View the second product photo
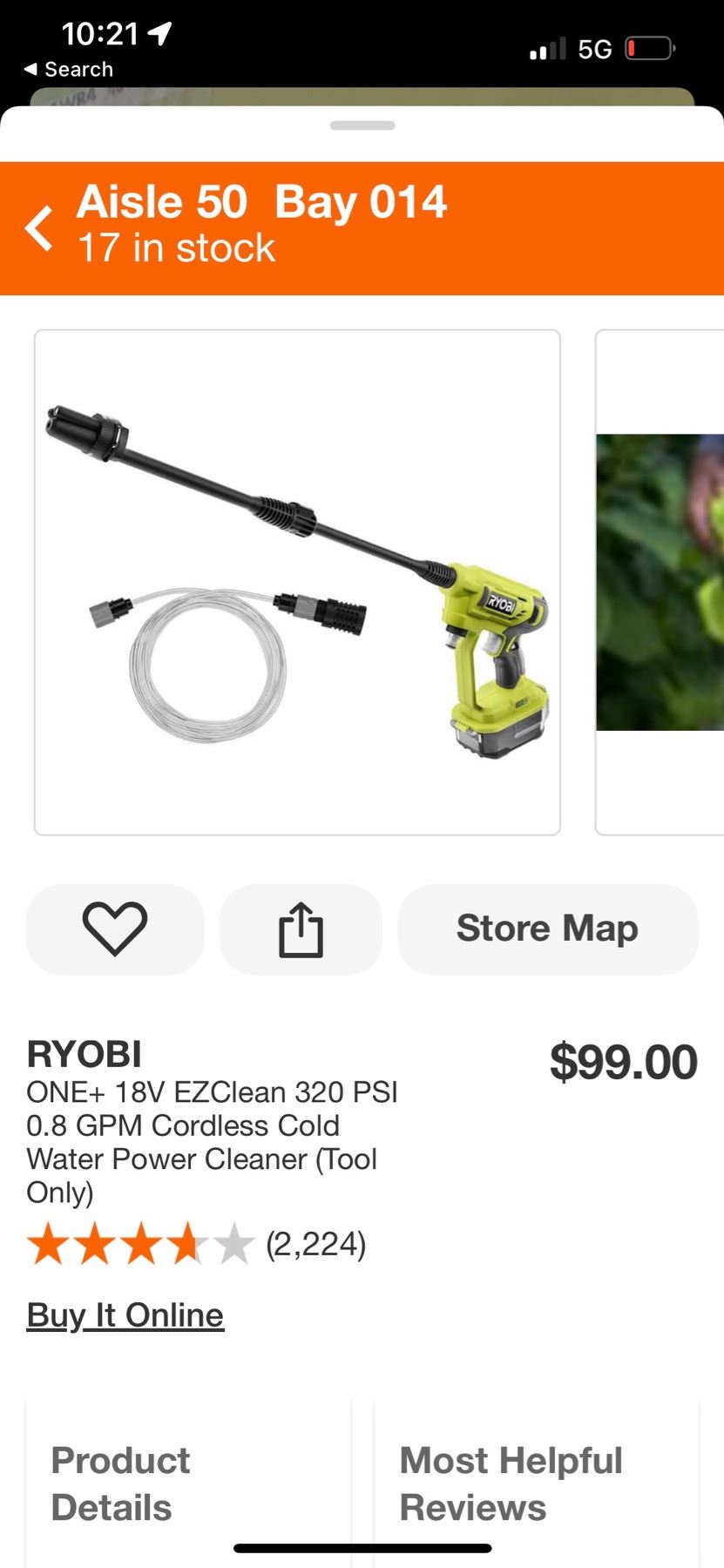 [660, 582]
